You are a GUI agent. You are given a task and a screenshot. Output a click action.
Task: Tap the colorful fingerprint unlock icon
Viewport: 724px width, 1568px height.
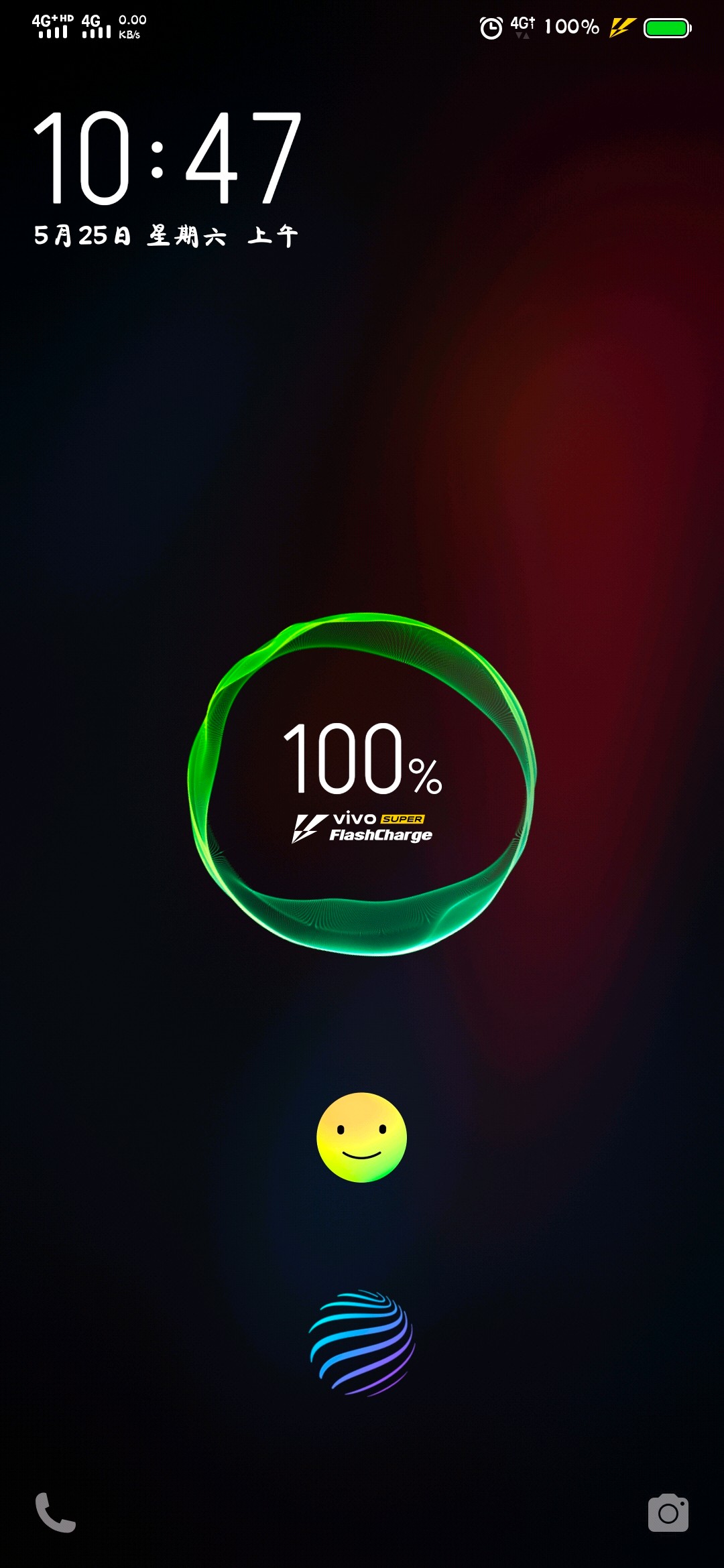(361, 1342)
